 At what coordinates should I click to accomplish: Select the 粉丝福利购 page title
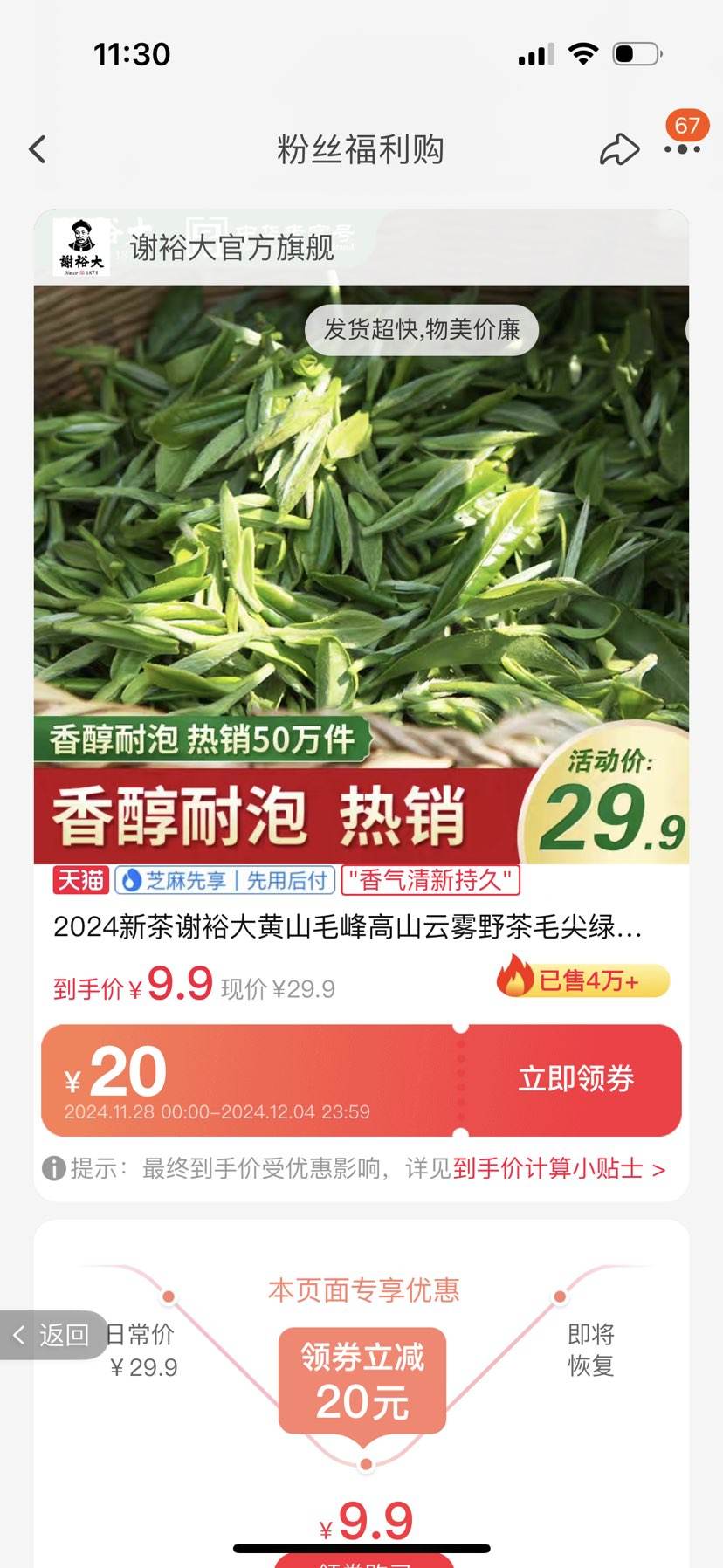pyautogui.click(x=361, y=149)
